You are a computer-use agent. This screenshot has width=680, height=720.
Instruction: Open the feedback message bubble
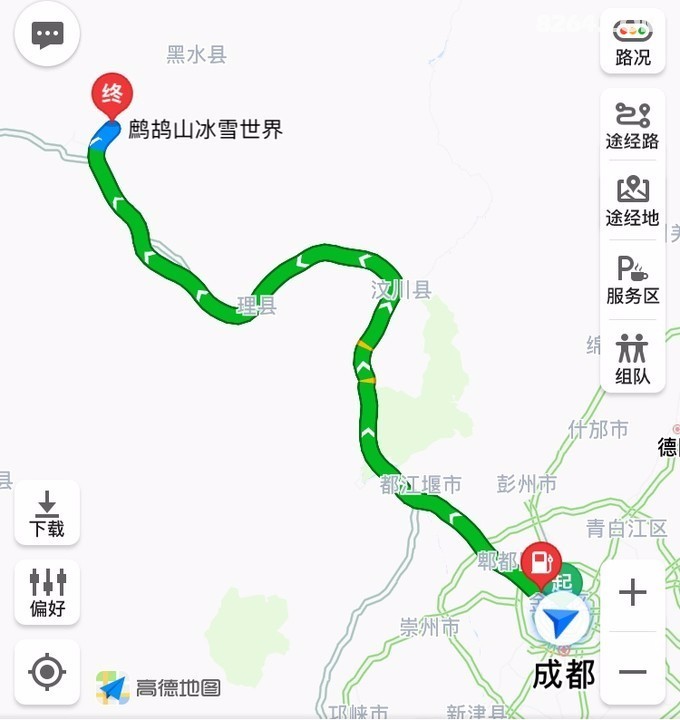[47, 35]
